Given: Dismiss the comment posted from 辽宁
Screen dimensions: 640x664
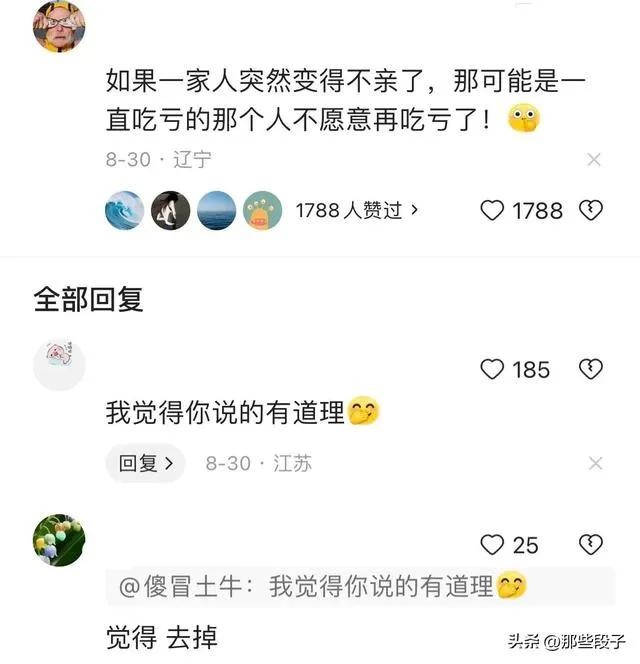Looking at the screenshot, I should 594,159.
